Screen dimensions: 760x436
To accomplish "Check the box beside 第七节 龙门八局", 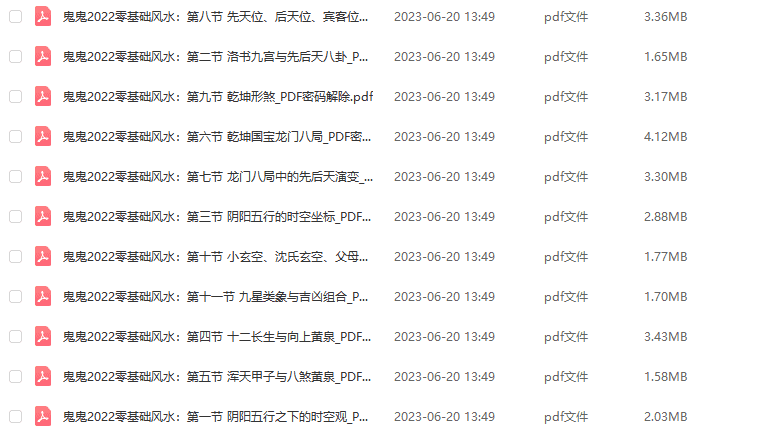I will tap(15, 177).
